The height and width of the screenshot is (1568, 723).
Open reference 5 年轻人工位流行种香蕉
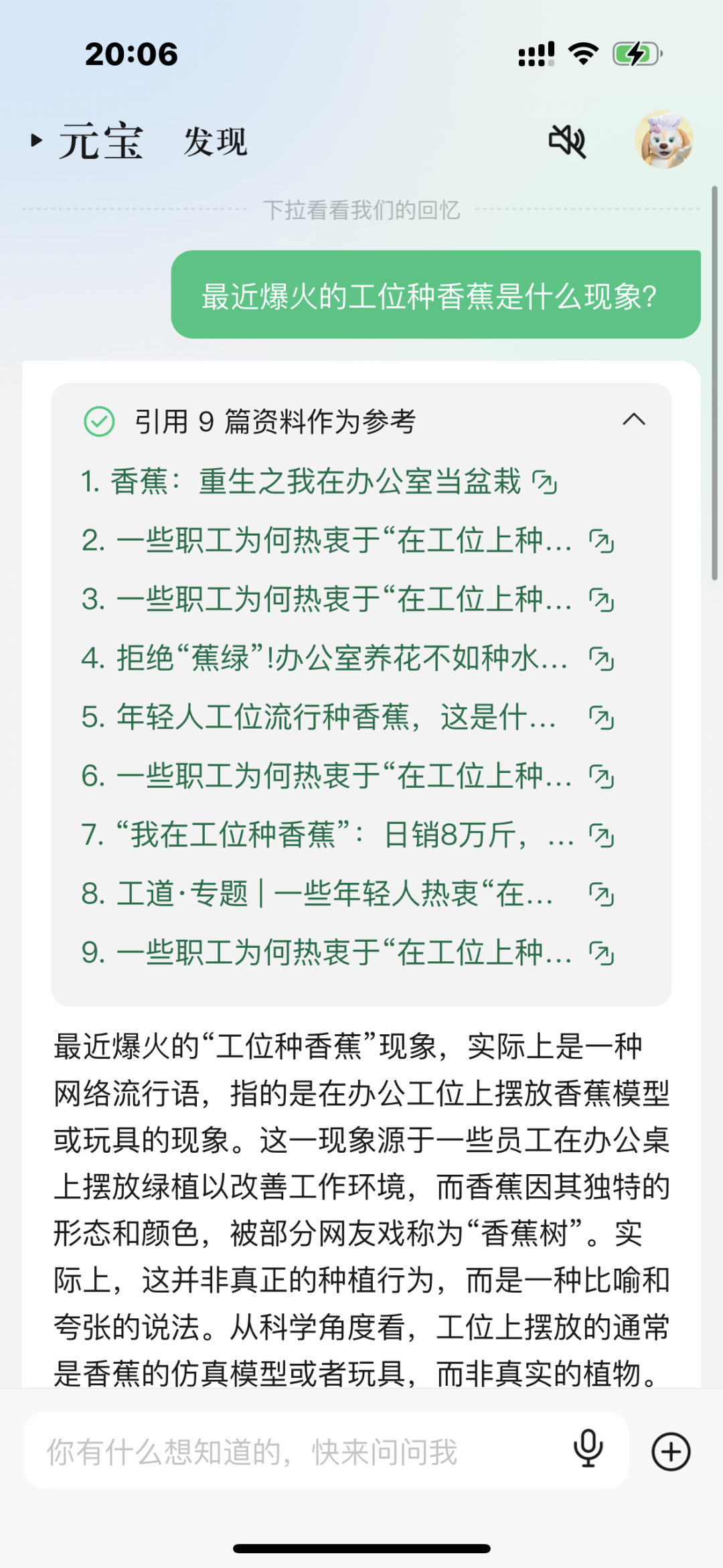point(319,717)
